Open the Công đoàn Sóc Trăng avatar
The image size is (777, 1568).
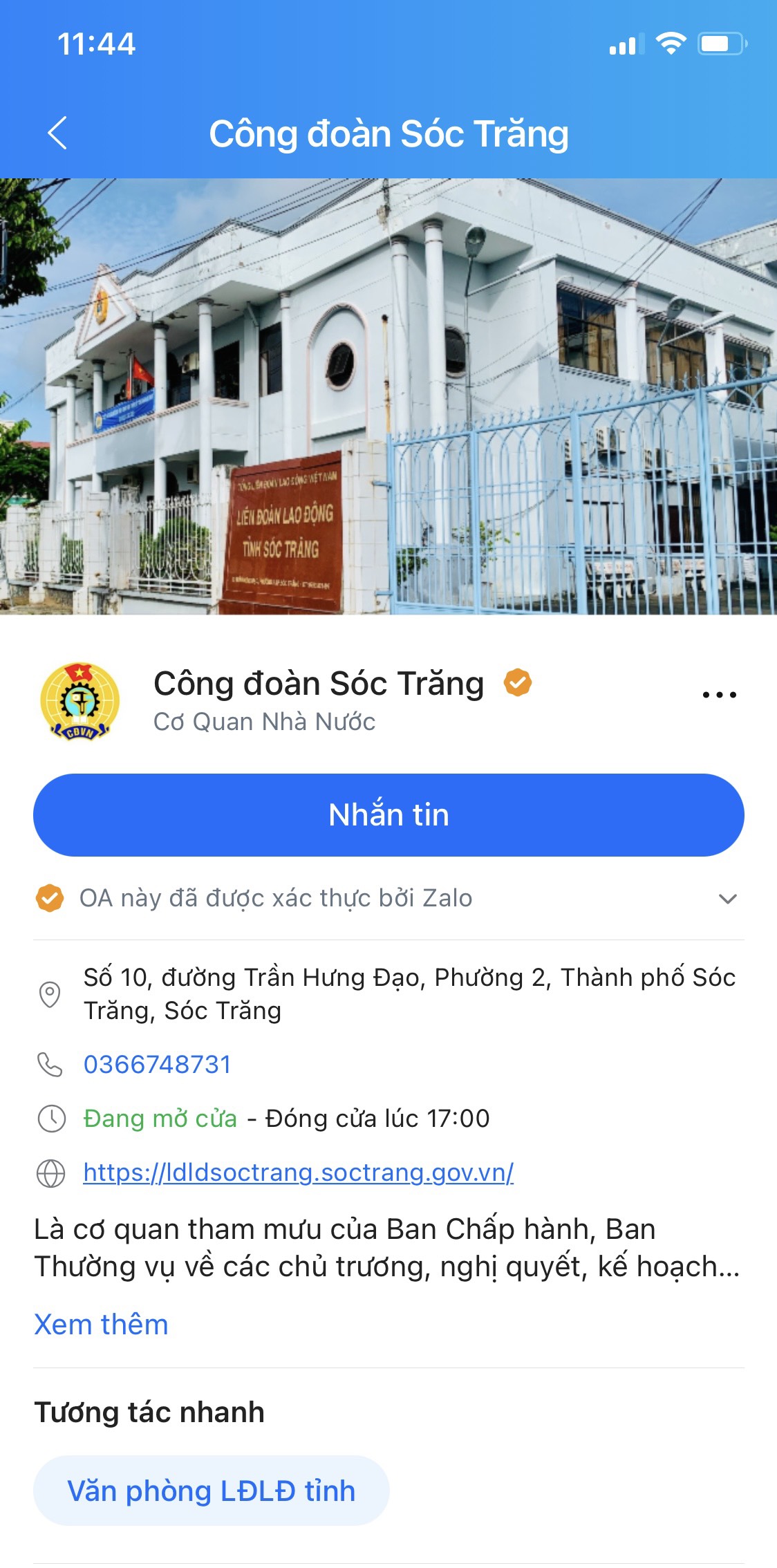tap(80, 701)
